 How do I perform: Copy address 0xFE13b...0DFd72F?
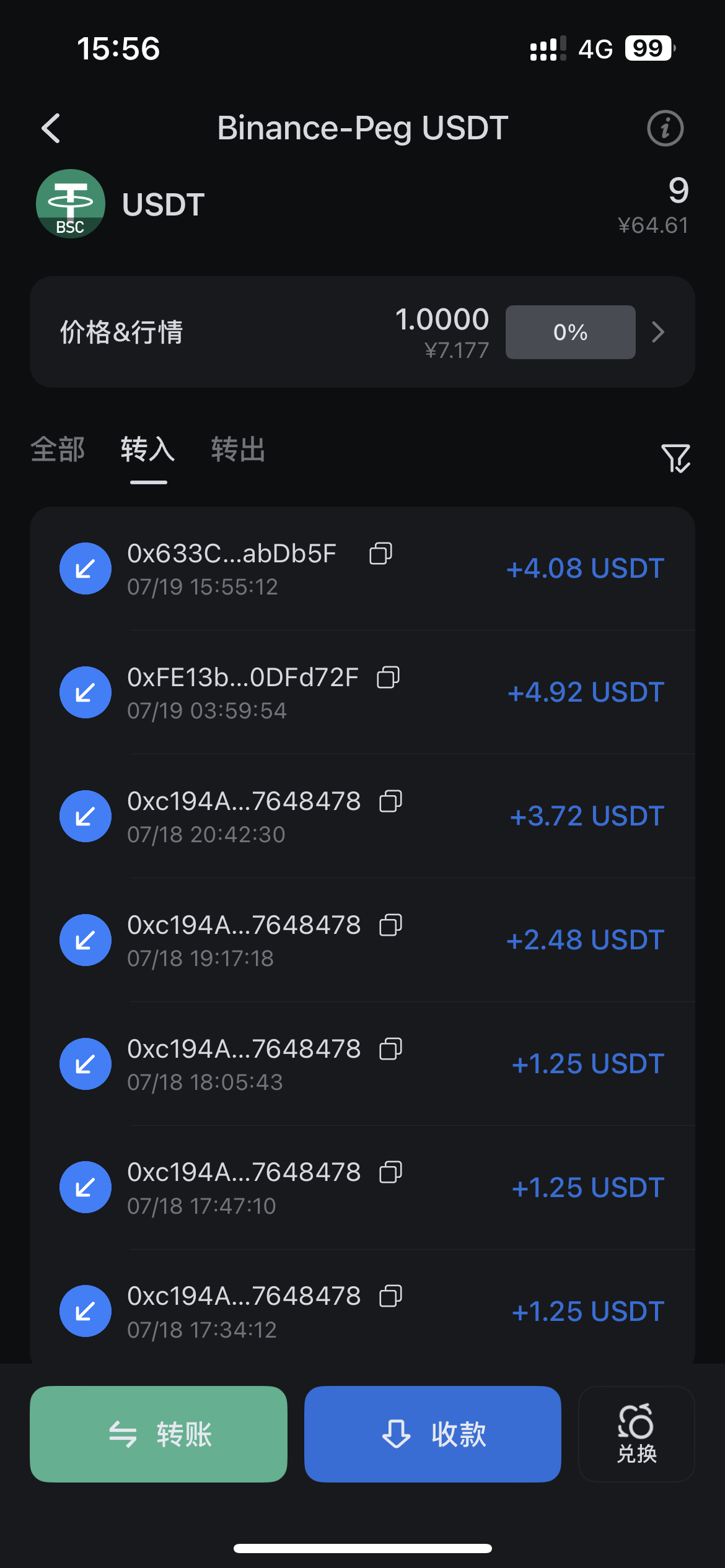coord(389,677)
